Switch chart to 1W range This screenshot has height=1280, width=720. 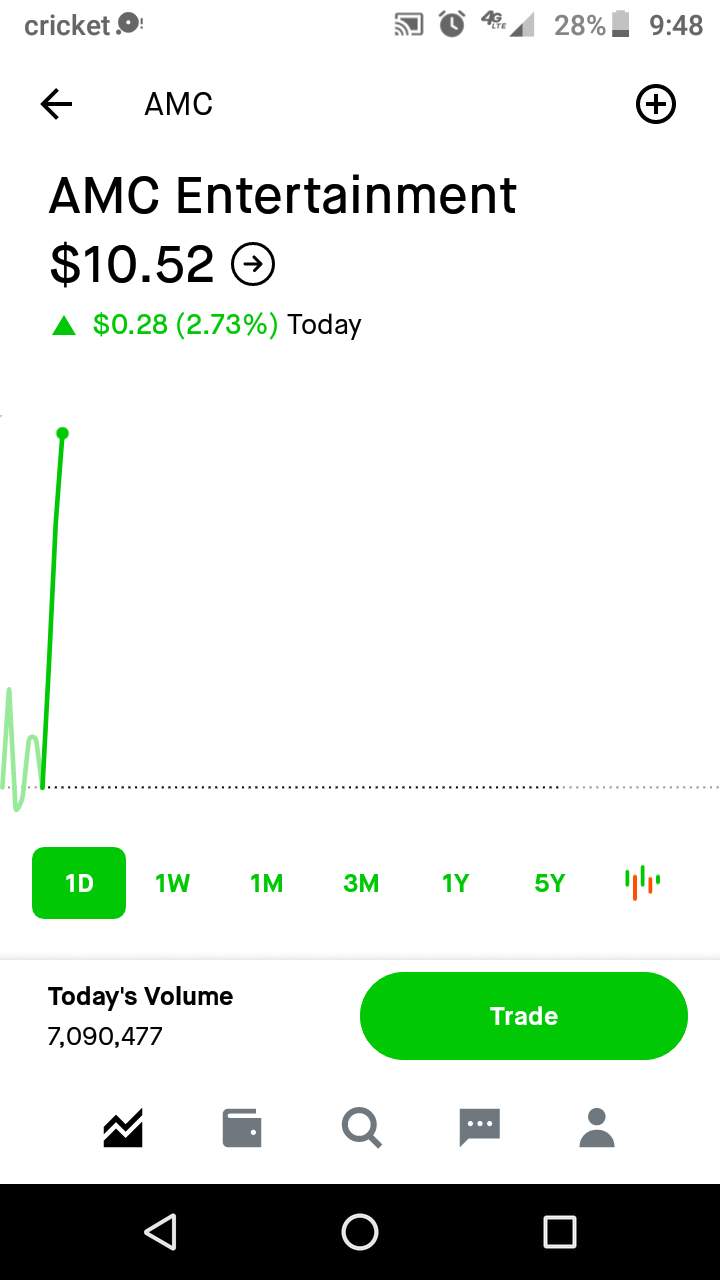173,883
